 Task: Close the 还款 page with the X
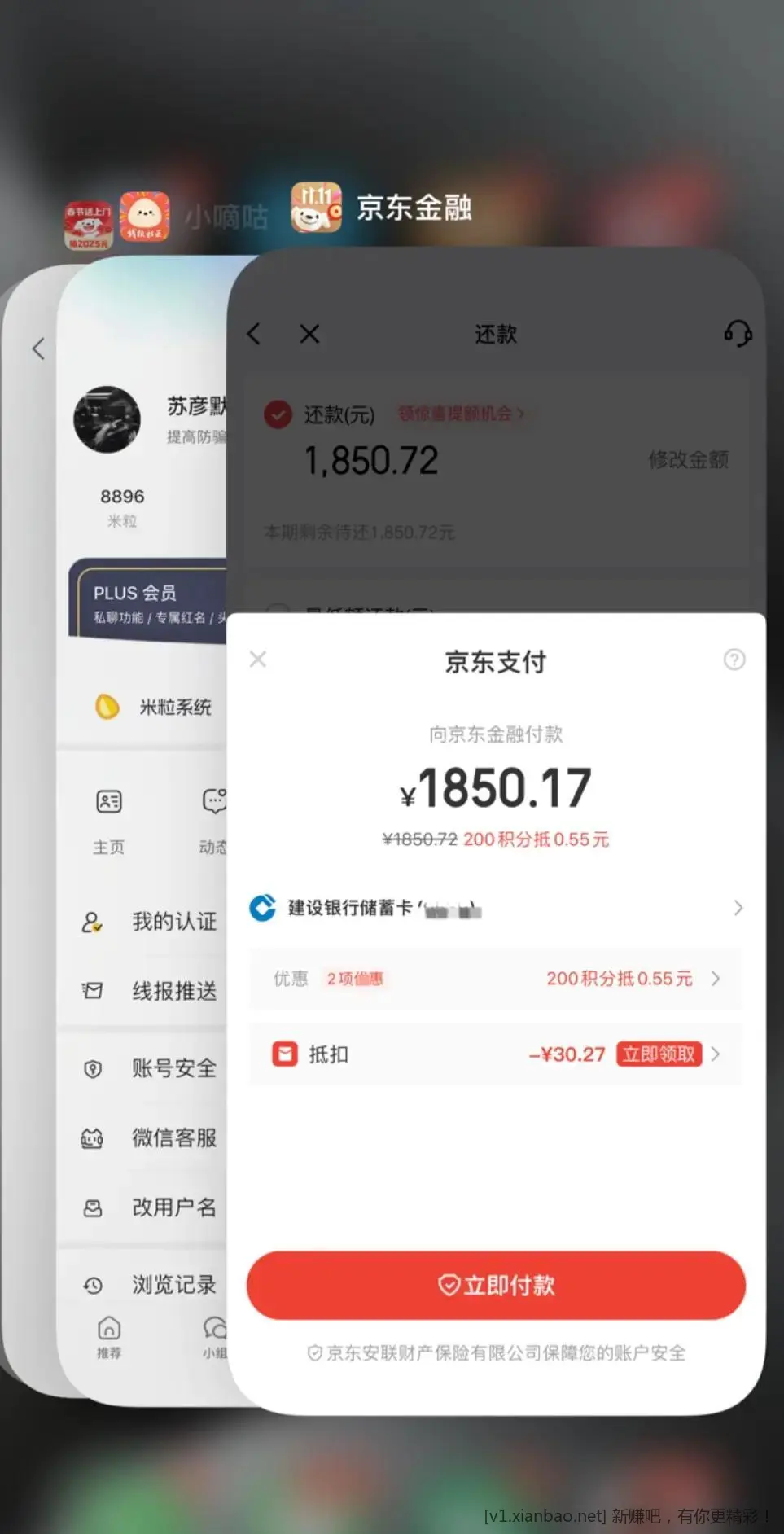[309, 334]
